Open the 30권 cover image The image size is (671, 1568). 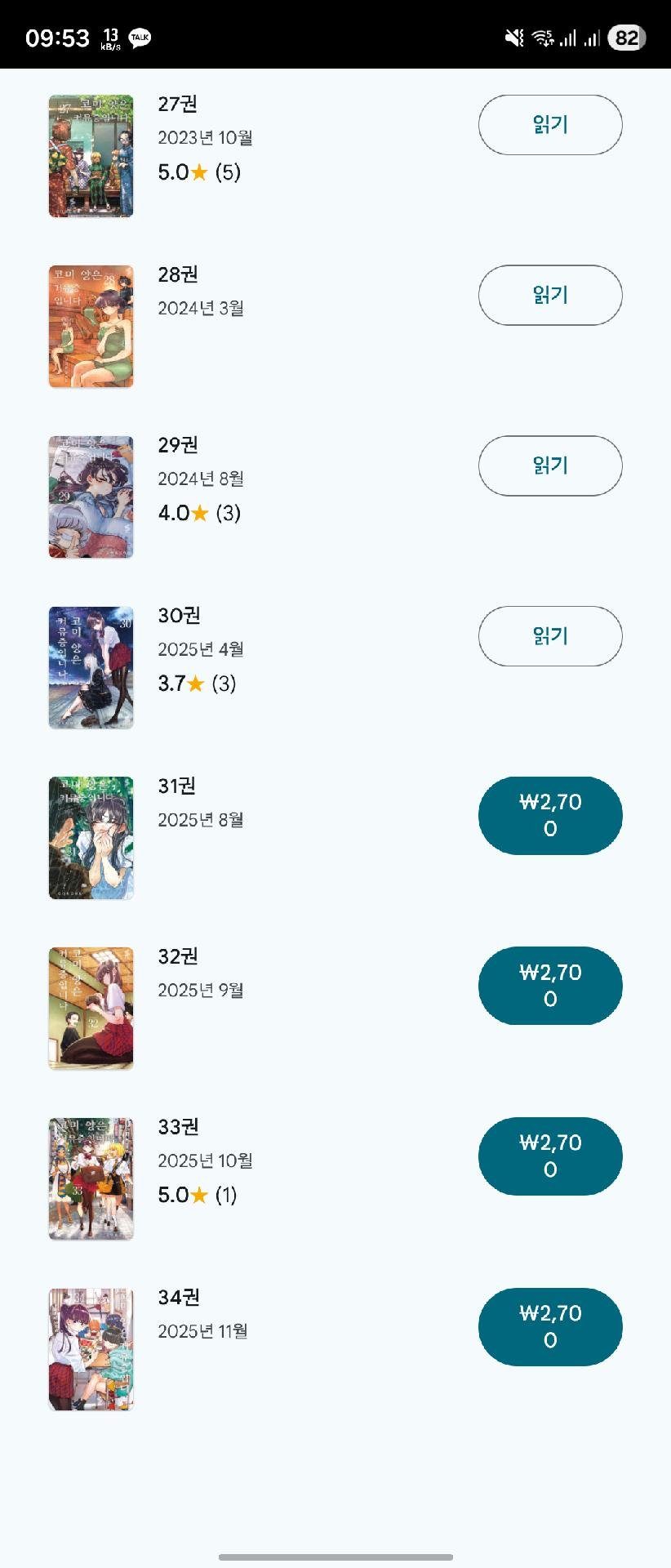pos(91,667)
